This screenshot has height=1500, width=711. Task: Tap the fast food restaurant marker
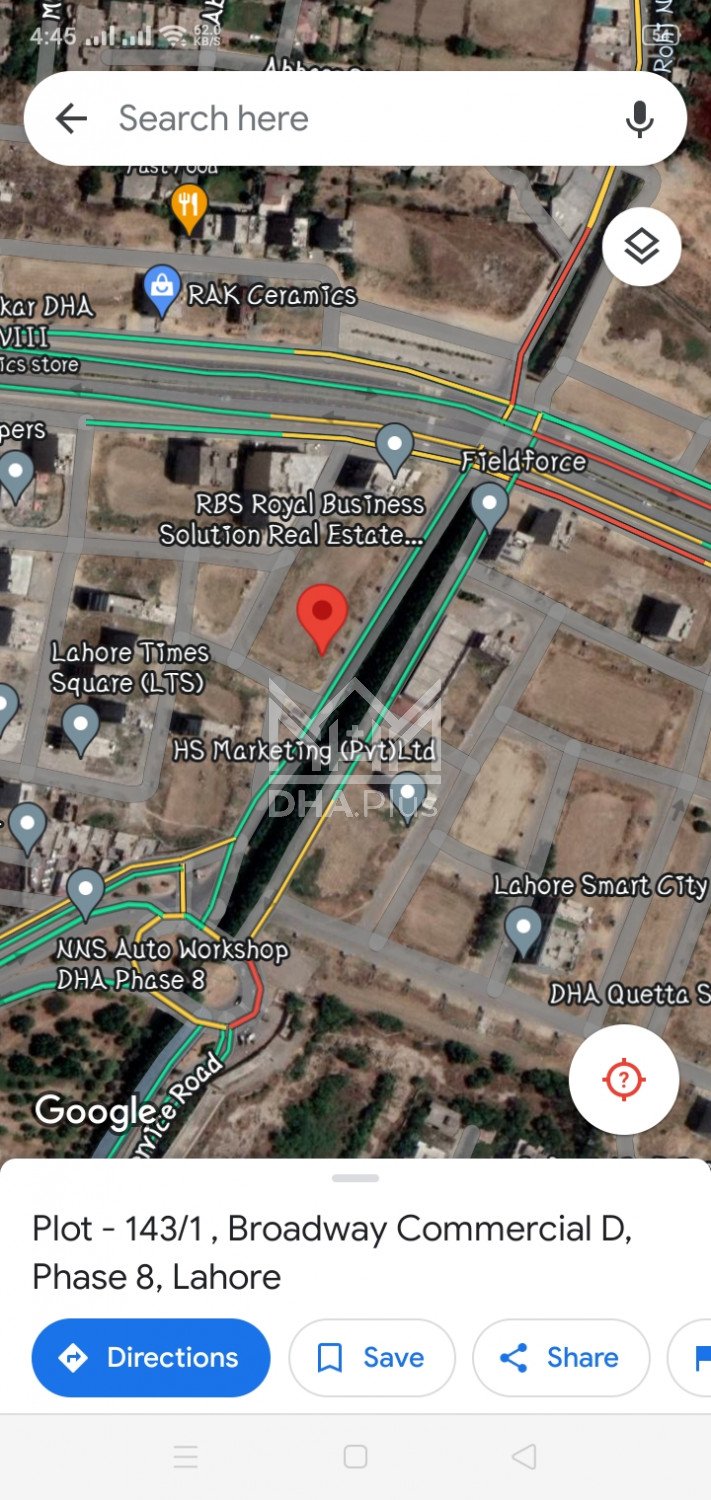[x=189, y=206]
